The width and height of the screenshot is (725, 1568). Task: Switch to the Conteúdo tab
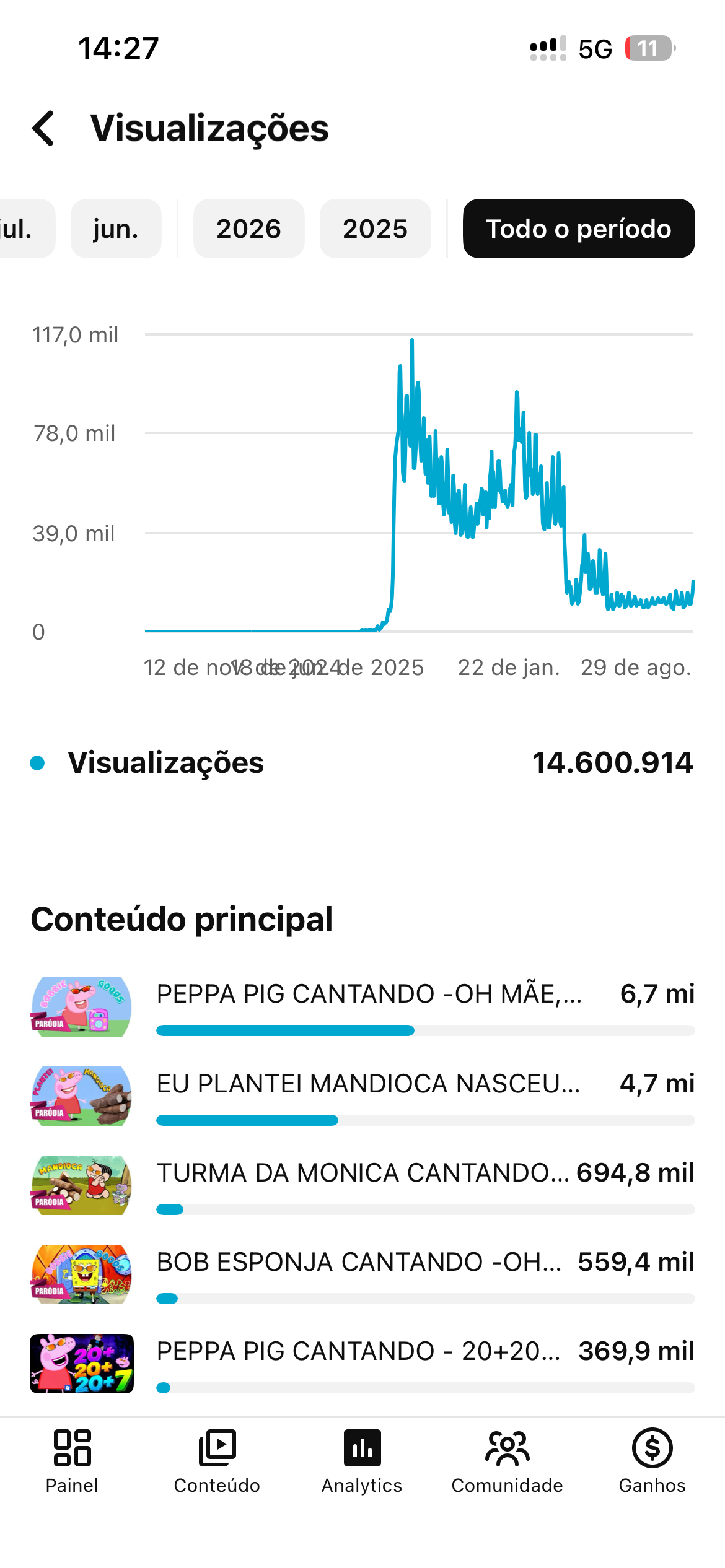(217, 1461)
